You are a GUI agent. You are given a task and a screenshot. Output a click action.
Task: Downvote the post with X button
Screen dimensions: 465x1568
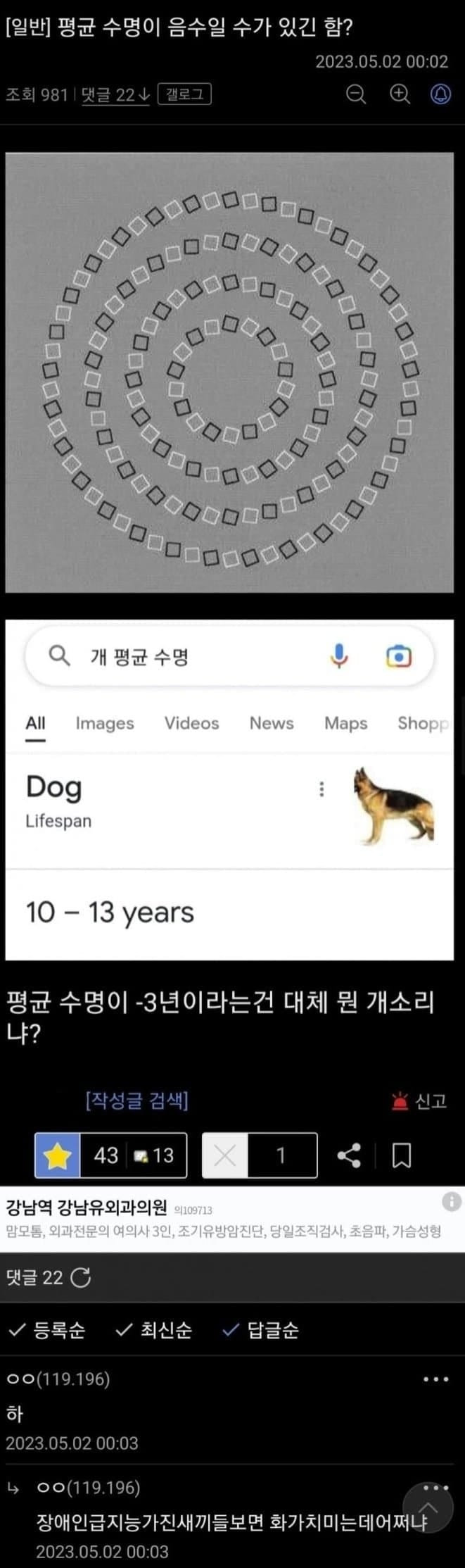(x=225, y=1155)
